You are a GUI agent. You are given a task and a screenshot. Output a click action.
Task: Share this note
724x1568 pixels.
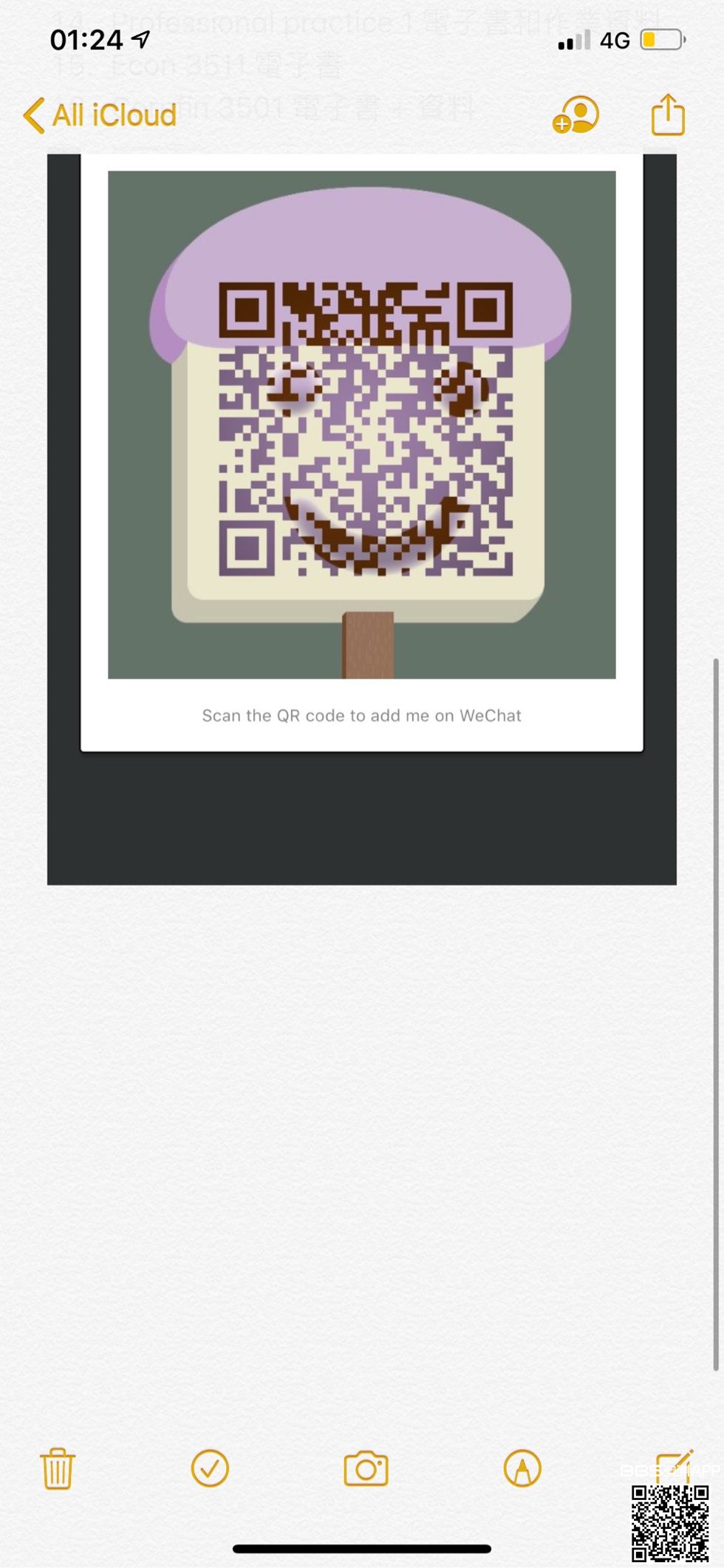[668, 115]
